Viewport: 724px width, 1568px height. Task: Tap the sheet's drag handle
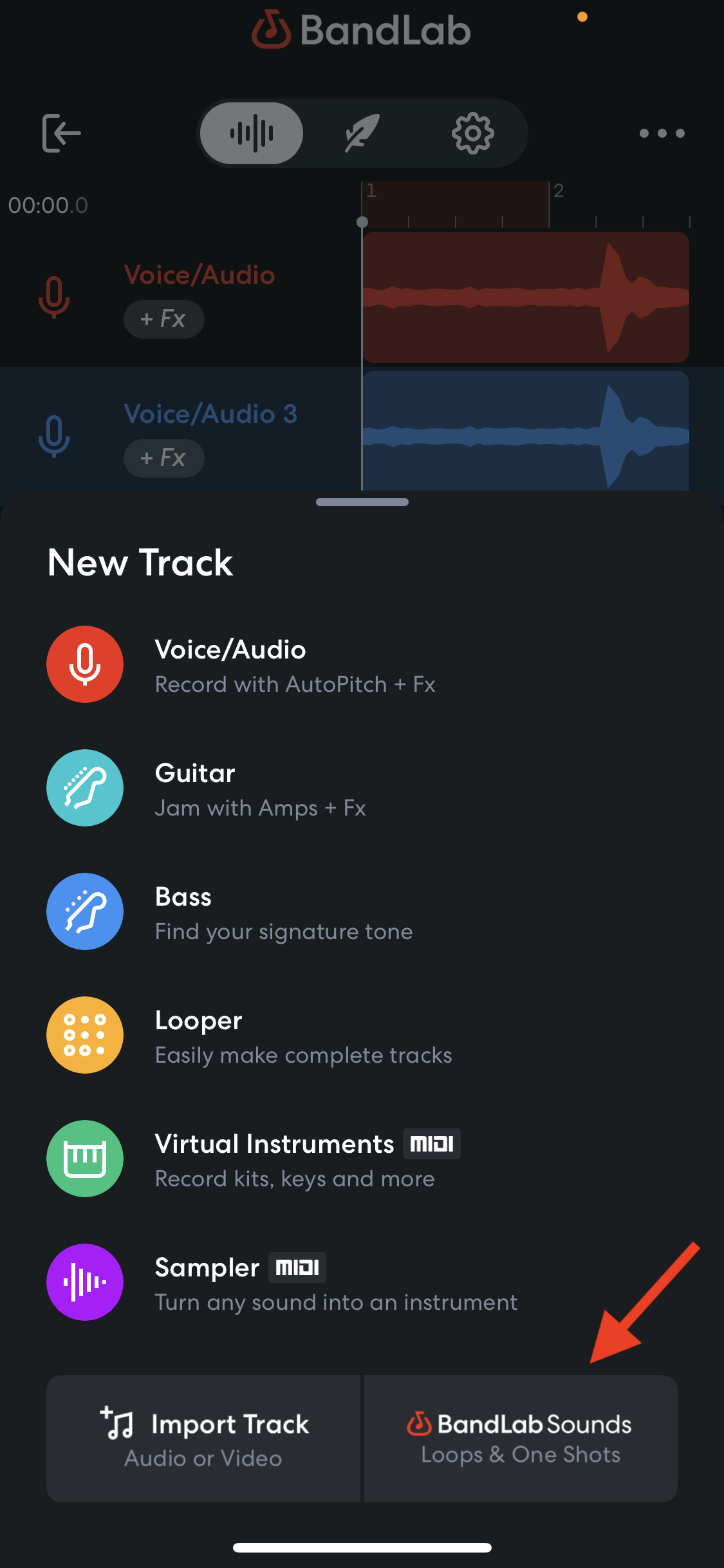(x=362, y=502)
